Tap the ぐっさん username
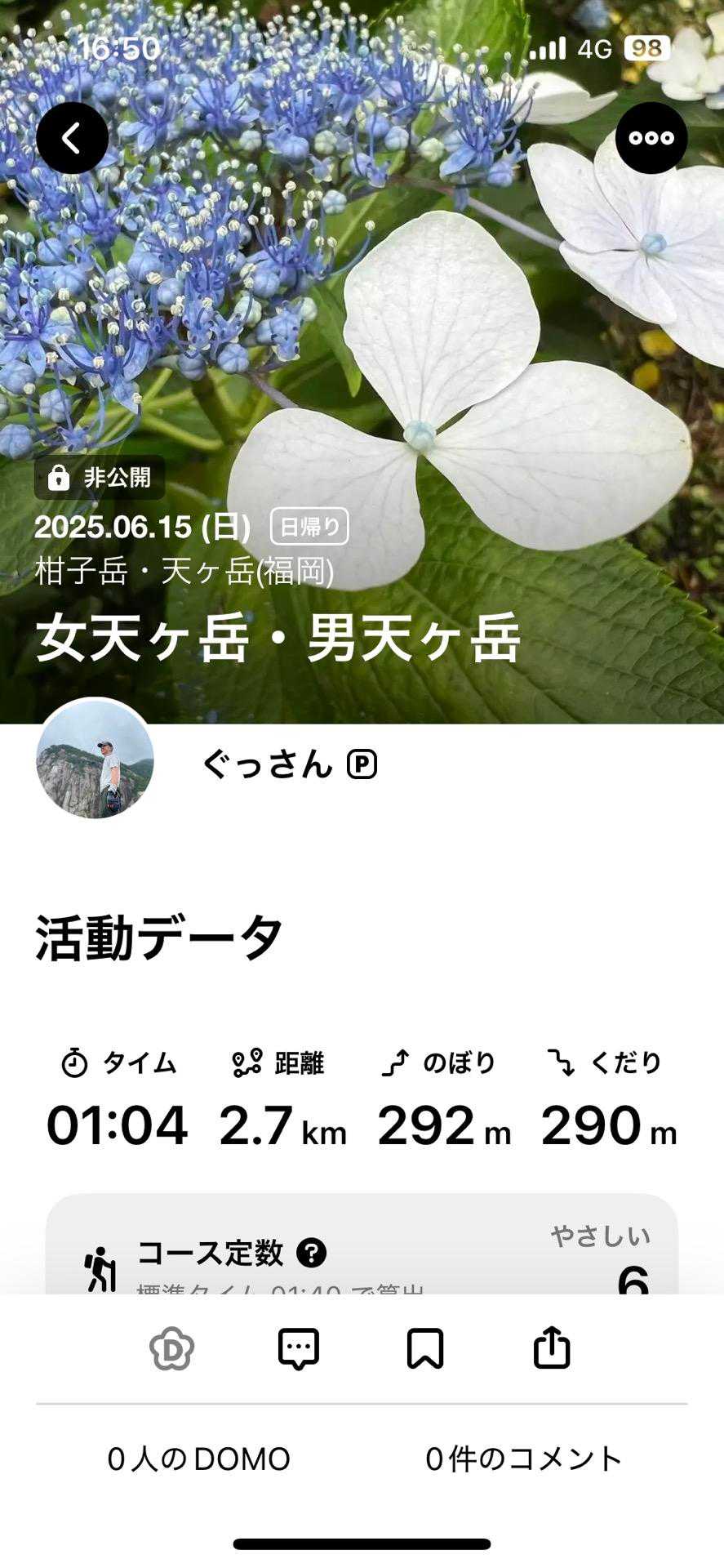724x1568 pixels. pyautogui.click(x=267, y=765)
